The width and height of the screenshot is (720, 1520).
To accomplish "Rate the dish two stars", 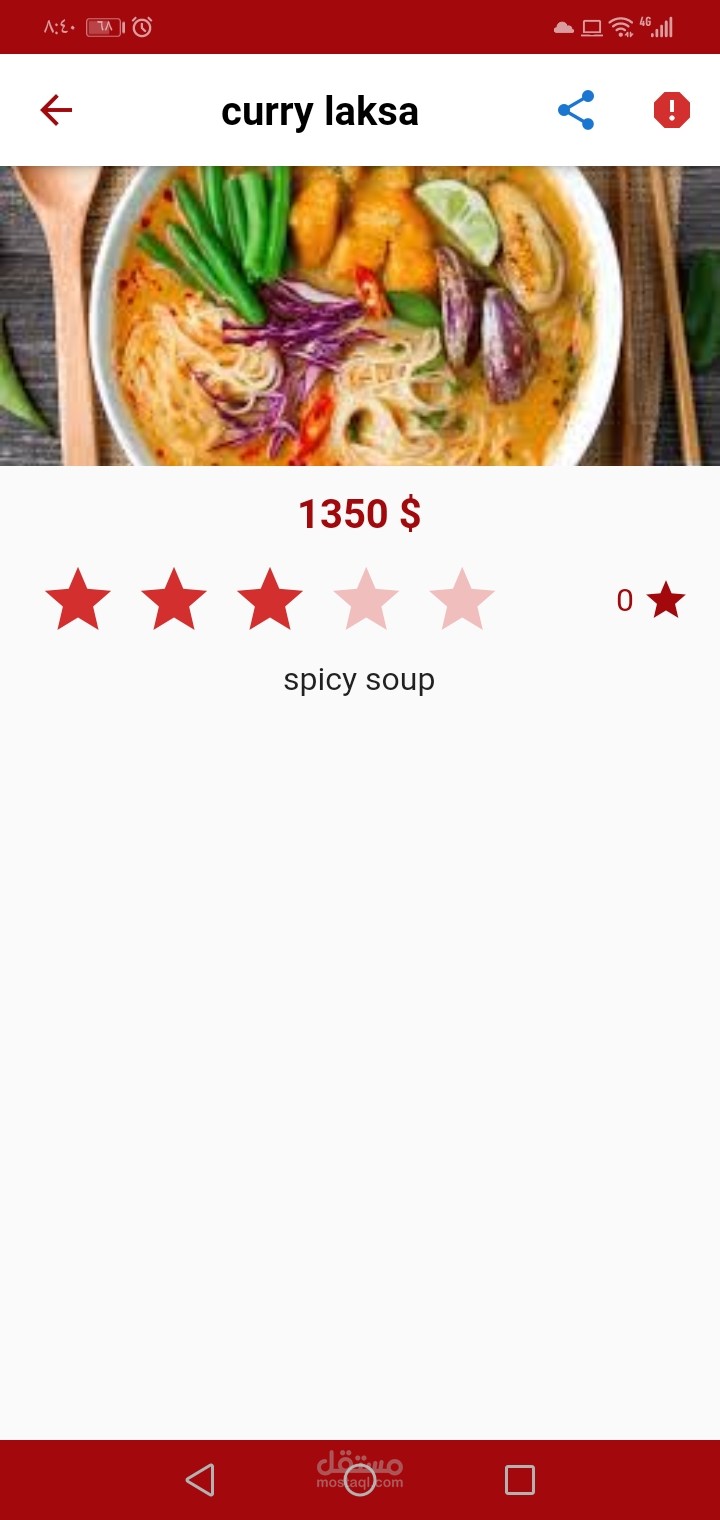I will coord(174,600).
